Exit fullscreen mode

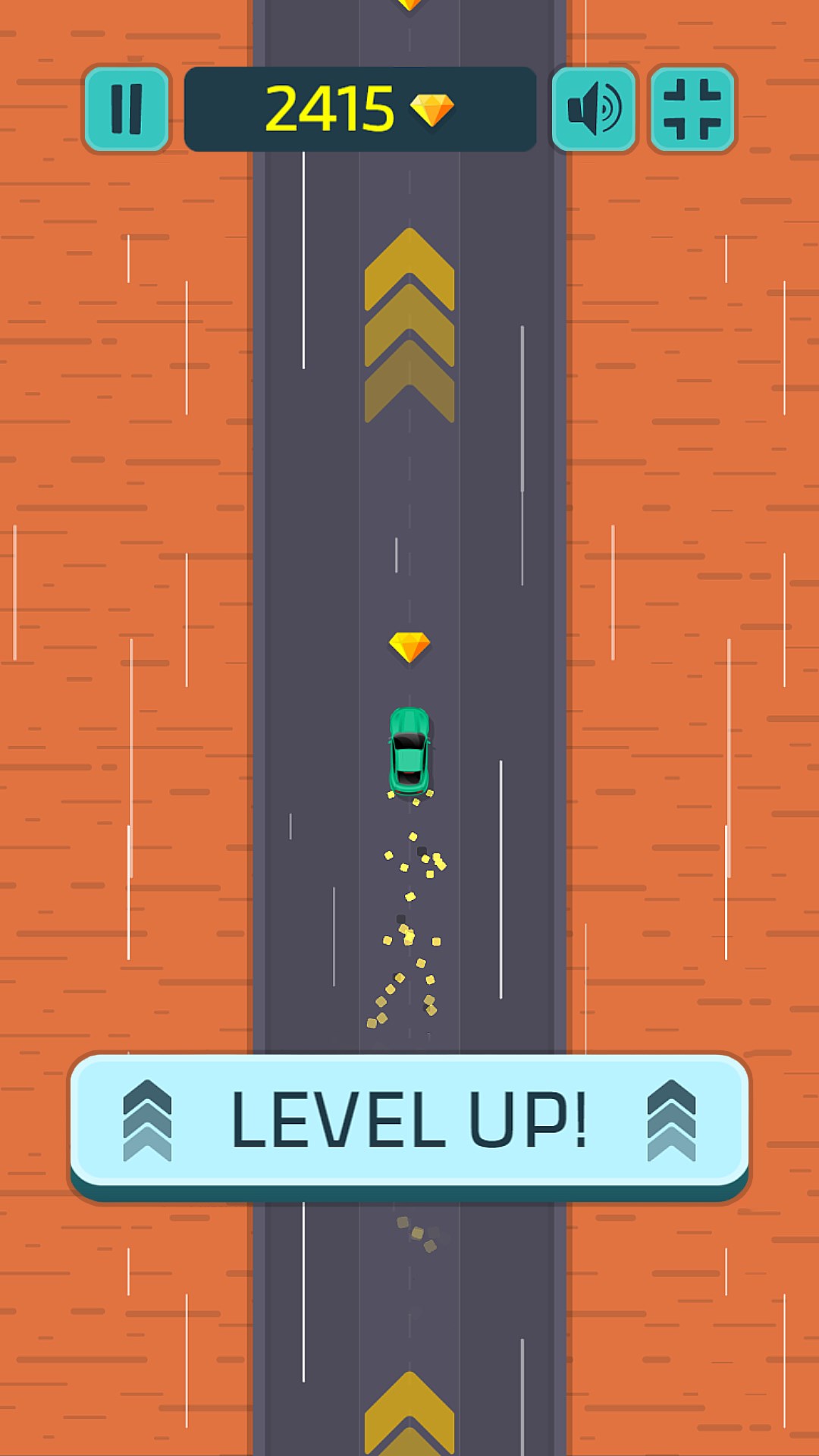(x=692, y=109)
